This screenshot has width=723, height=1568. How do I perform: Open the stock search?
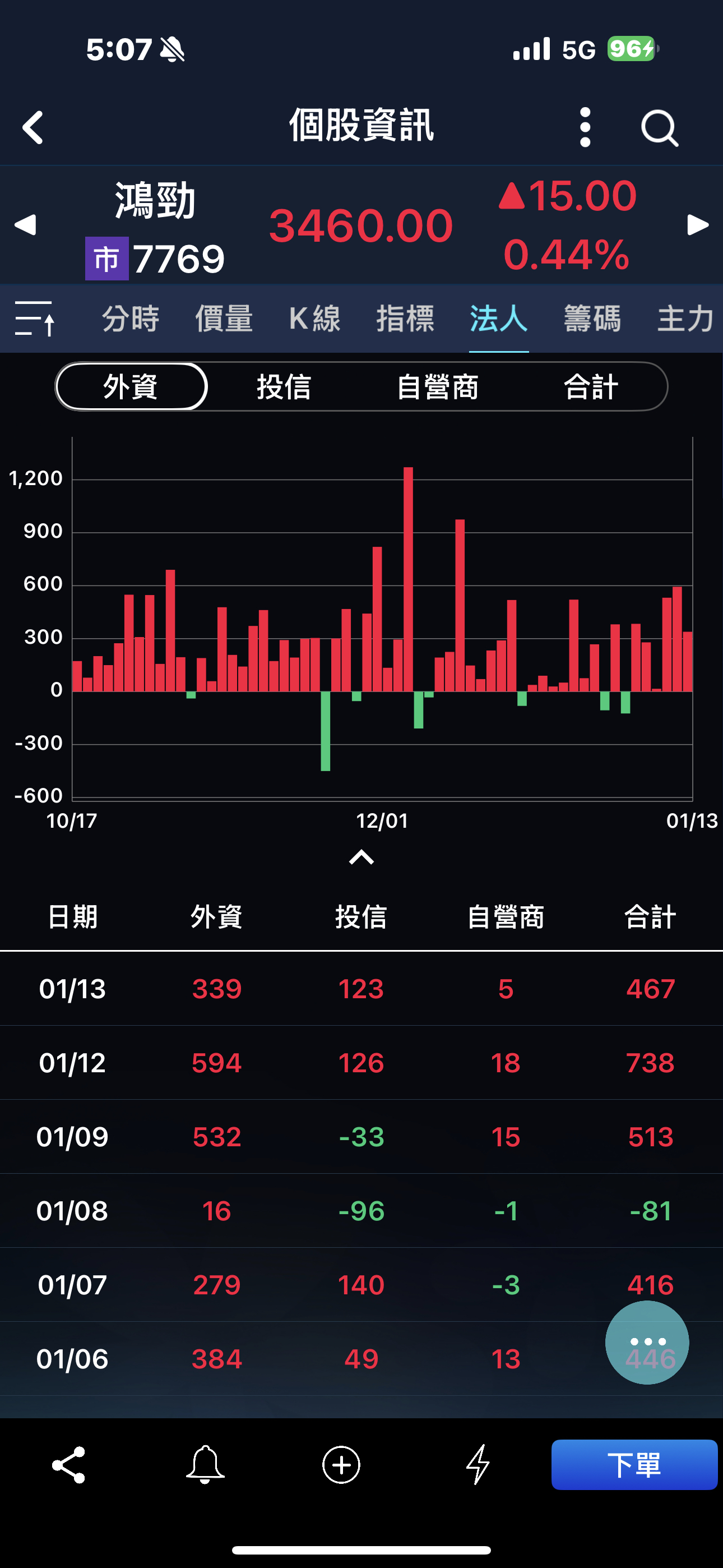pos(659,128)
